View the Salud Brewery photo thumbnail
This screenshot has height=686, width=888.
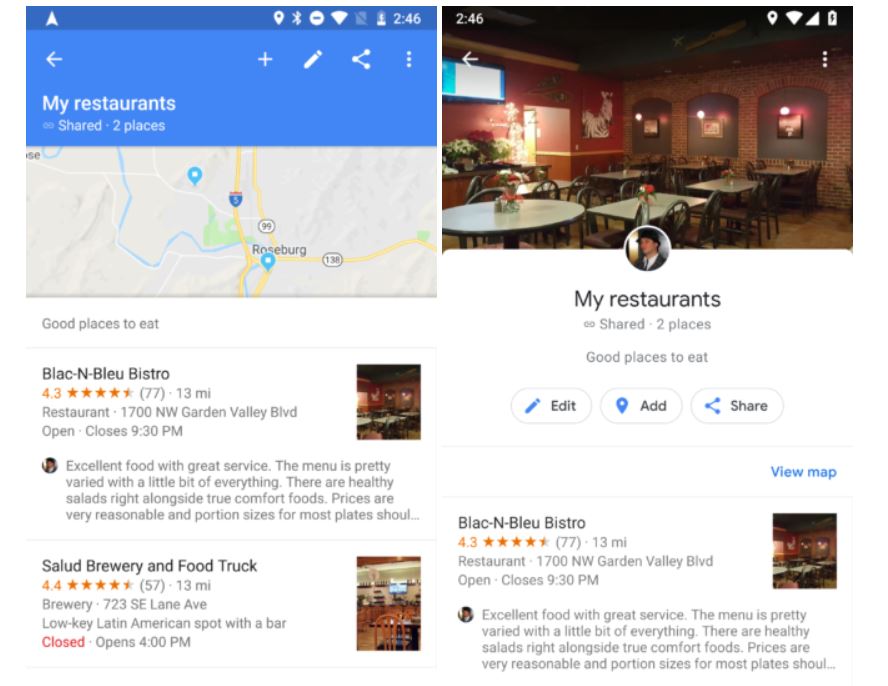pos(388,603)
